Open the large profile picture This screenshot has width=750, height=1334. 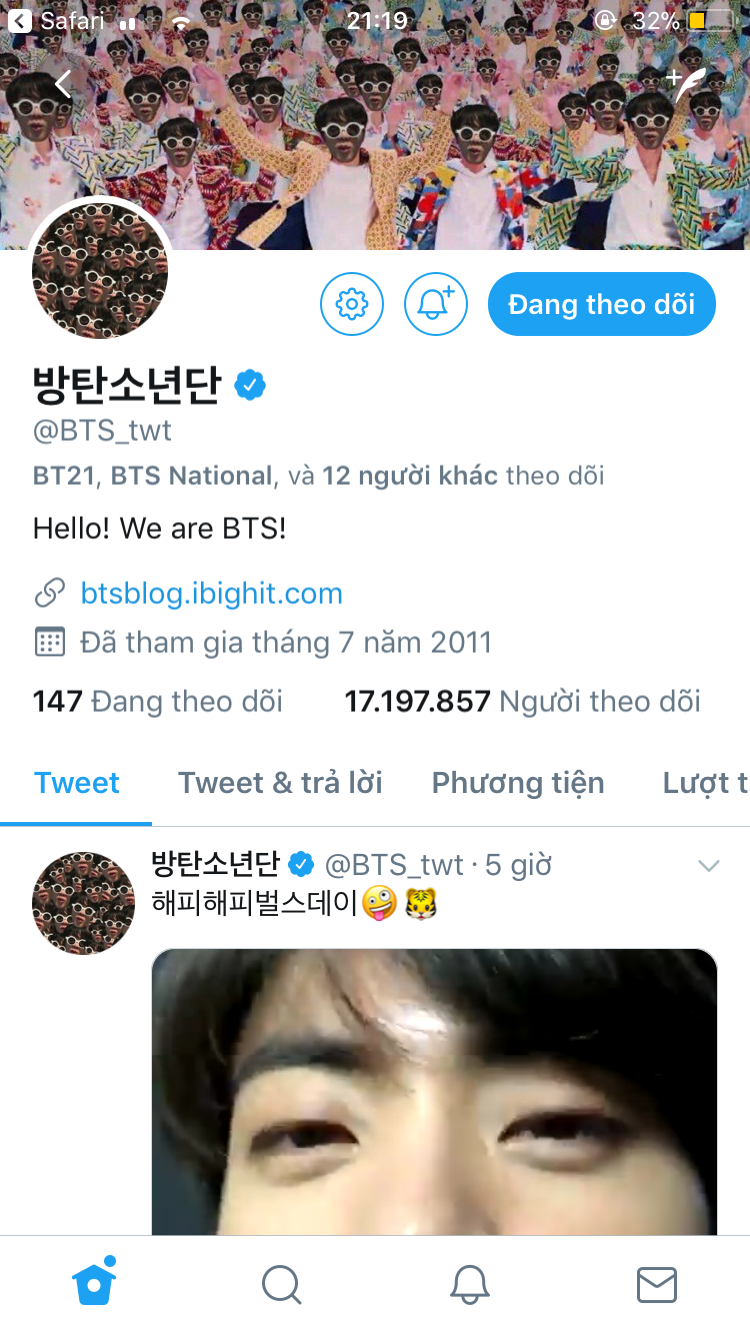pos(100,272)
